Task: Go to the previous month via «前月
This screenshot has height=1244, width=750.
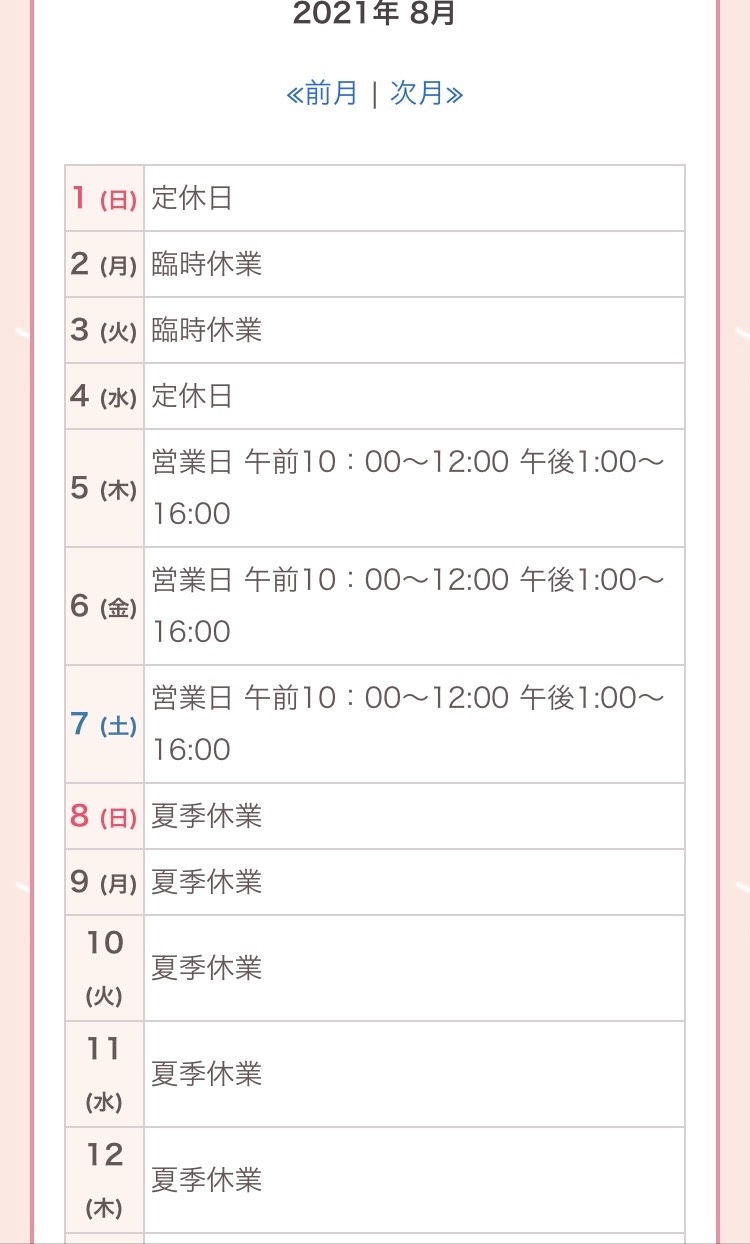Action: [322, 94]
